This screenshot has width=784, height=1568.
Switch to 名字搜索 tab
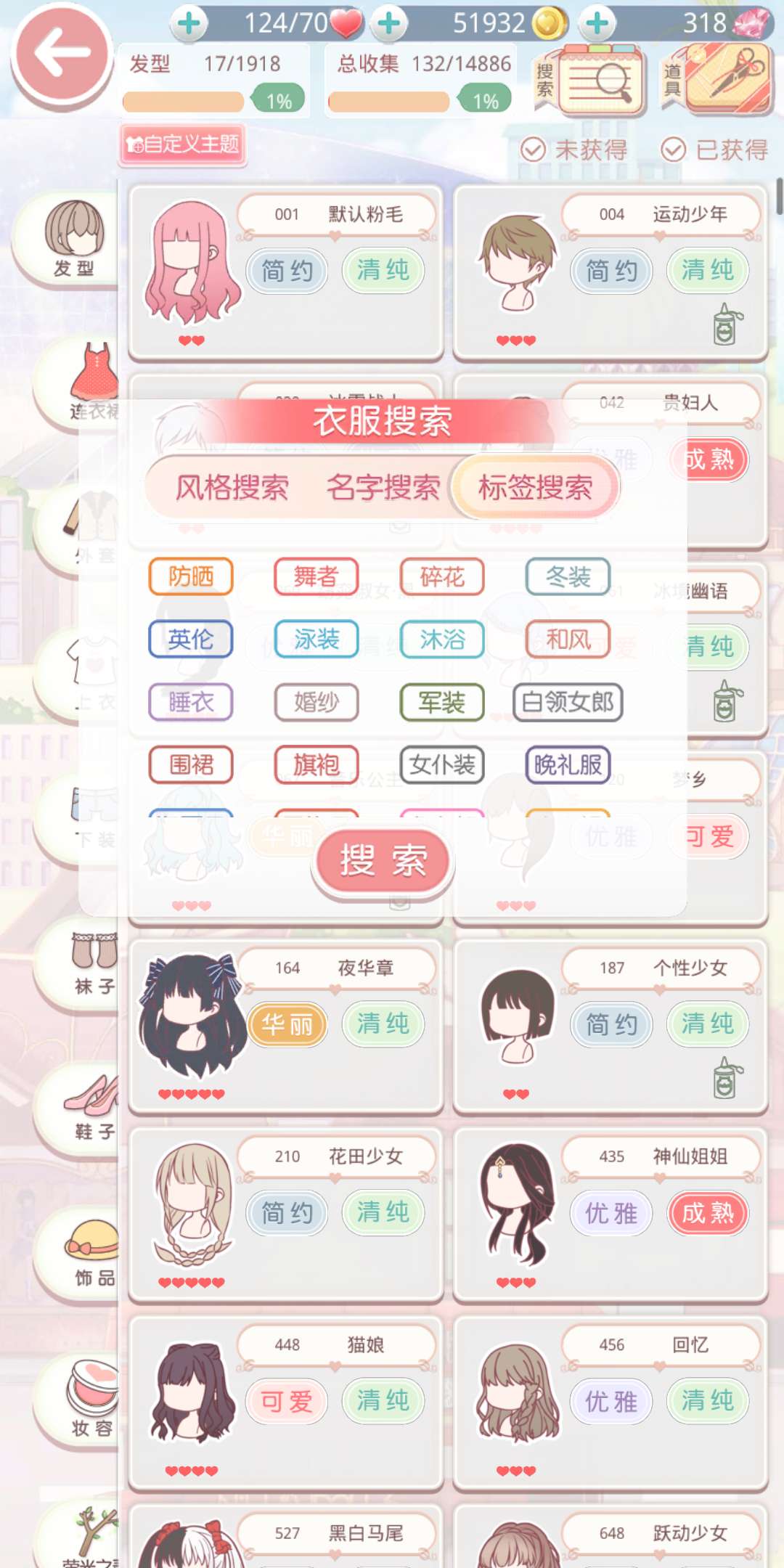(383, 487)
